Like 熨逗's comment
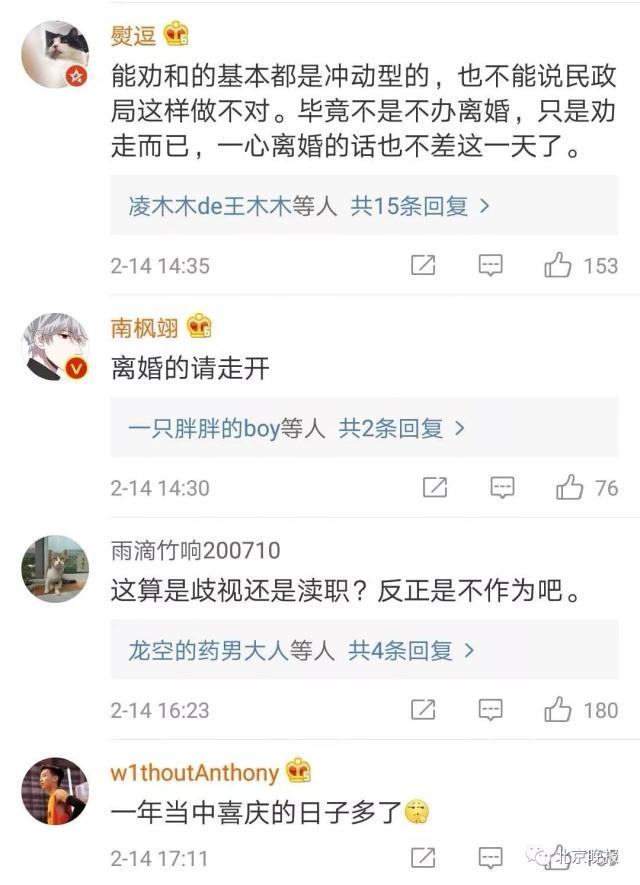 coord(558,266)
